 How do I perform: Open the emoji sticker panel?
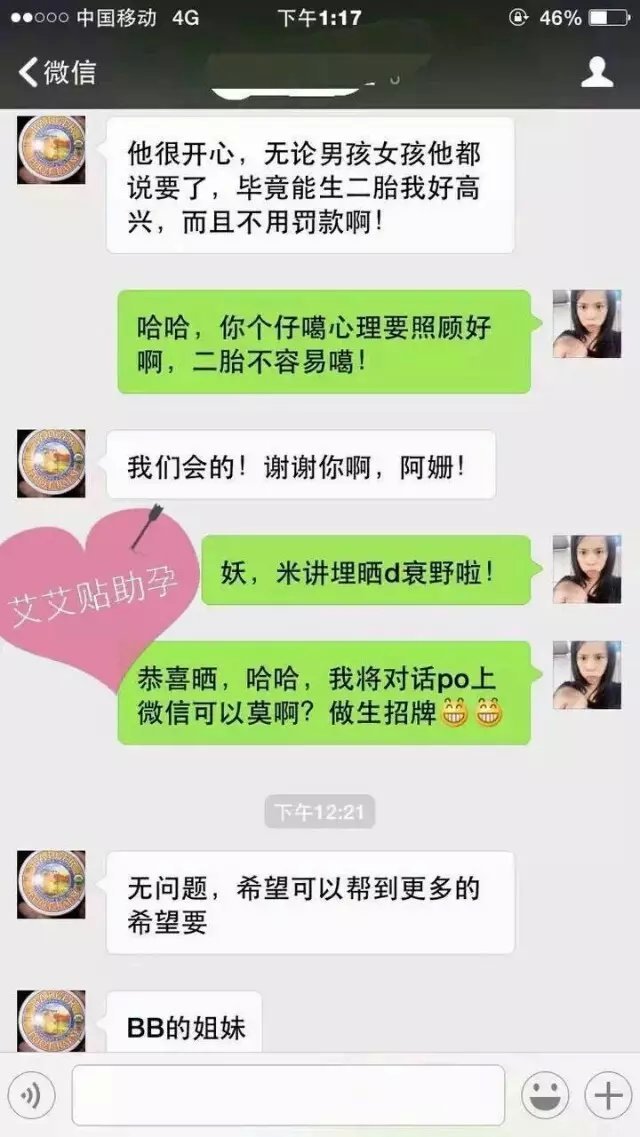coord(546,1096)
